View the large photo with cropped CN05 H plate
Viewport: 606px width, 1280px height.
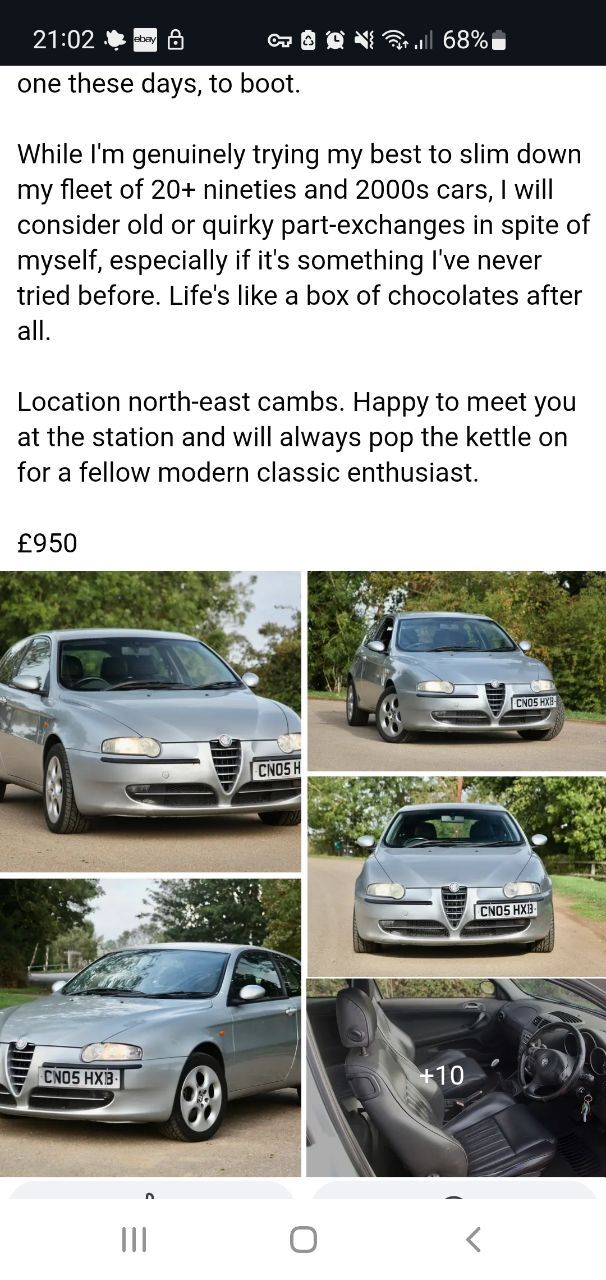click(150, 721)
